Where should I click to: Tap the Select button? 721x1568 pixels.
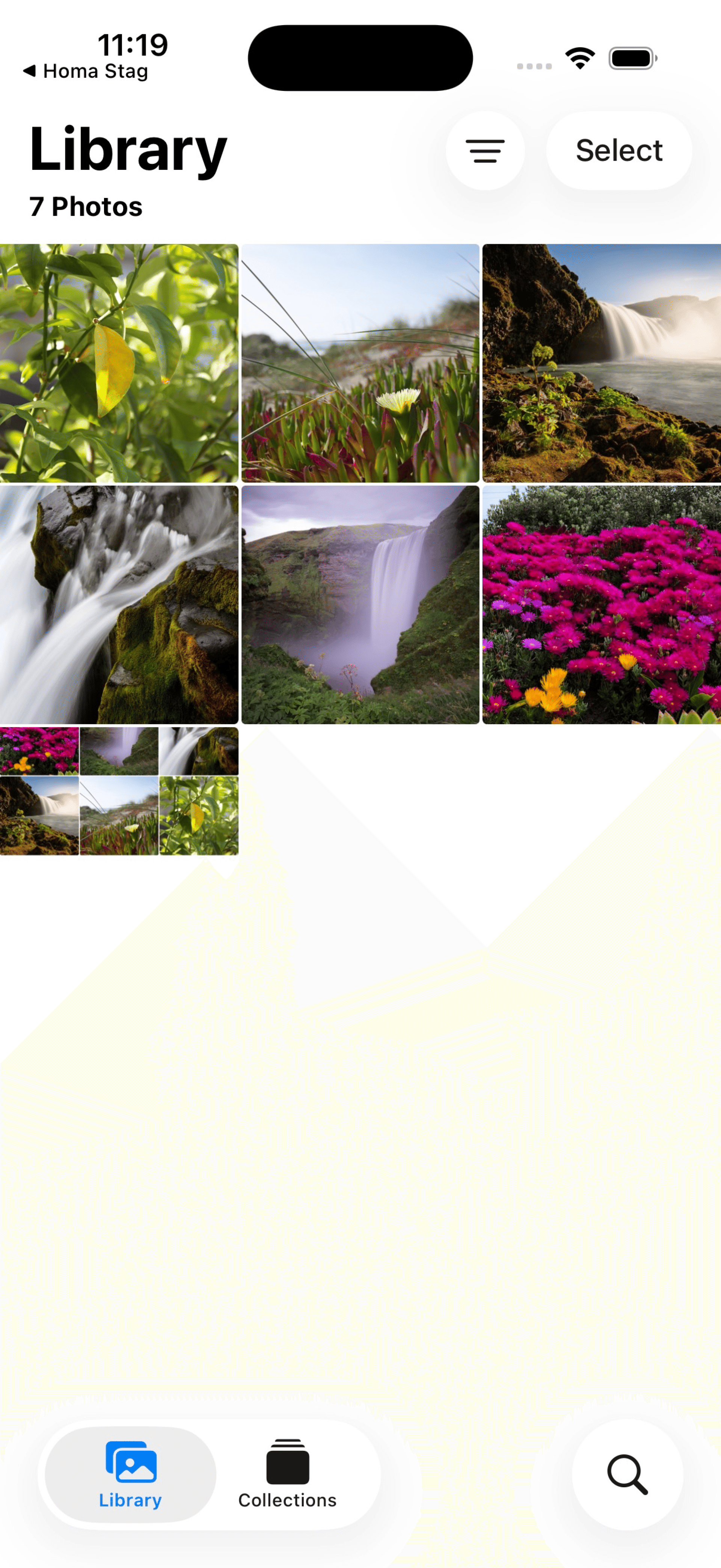click(x=619, y=150)
